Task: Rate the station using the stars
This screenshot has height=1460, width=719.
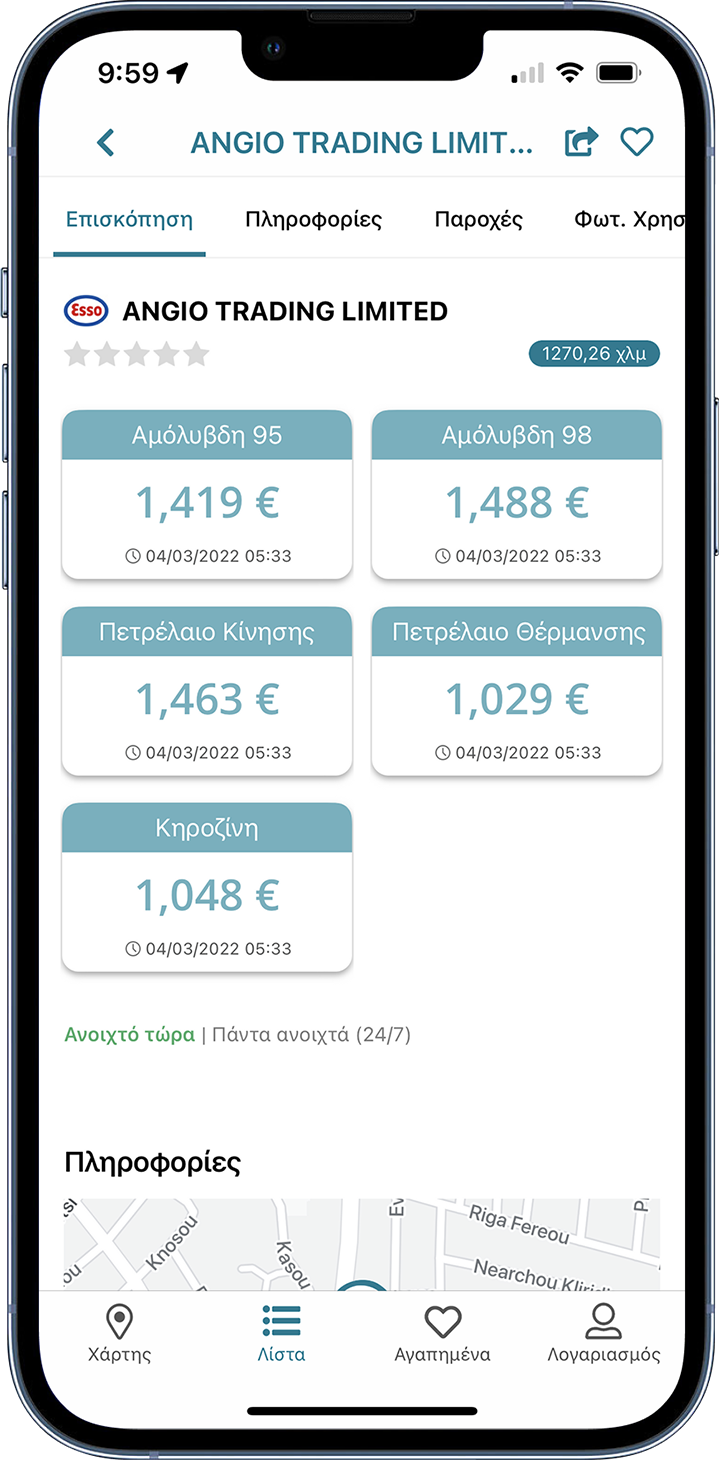Action: click(137, 354)
